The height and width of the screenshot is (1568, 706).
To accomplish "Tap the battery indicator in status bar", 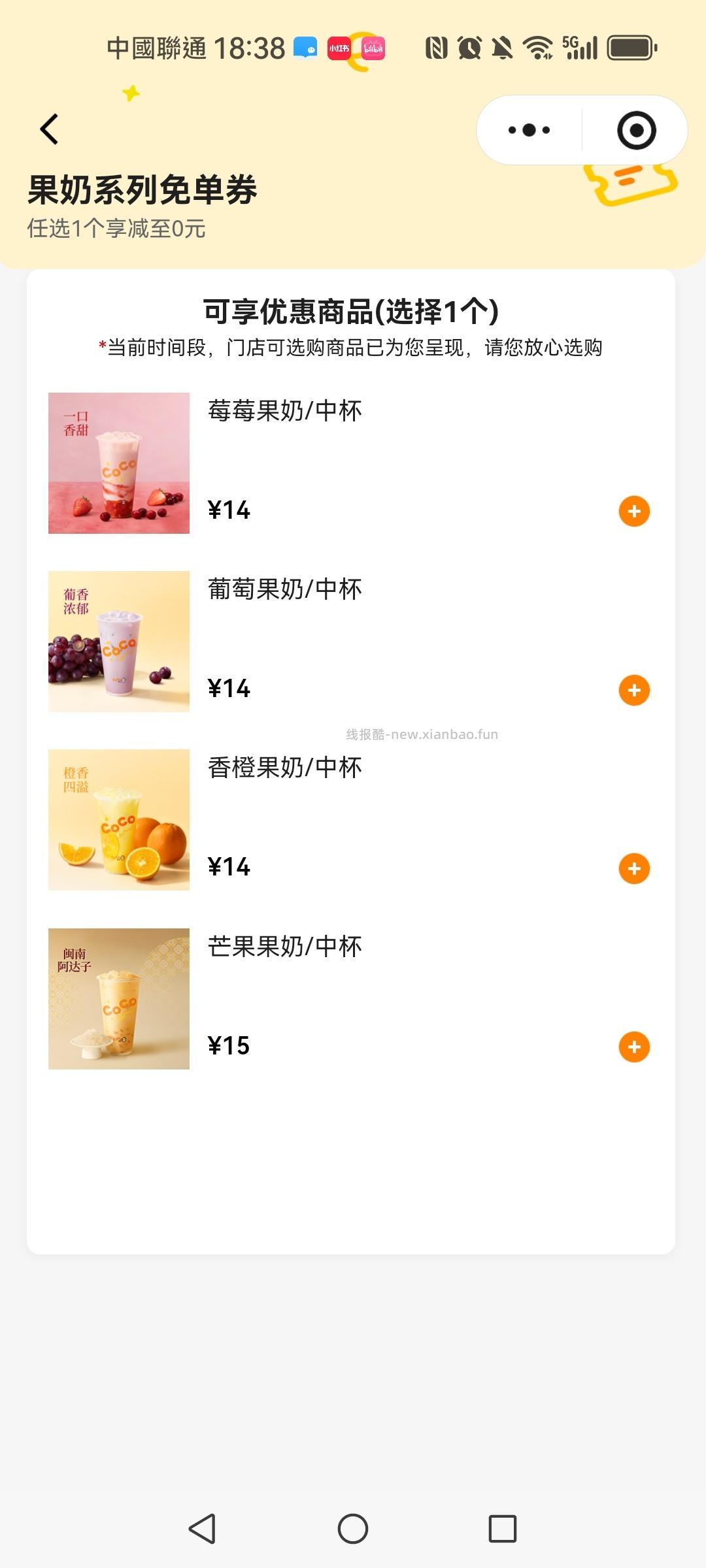I will [630, 48].
